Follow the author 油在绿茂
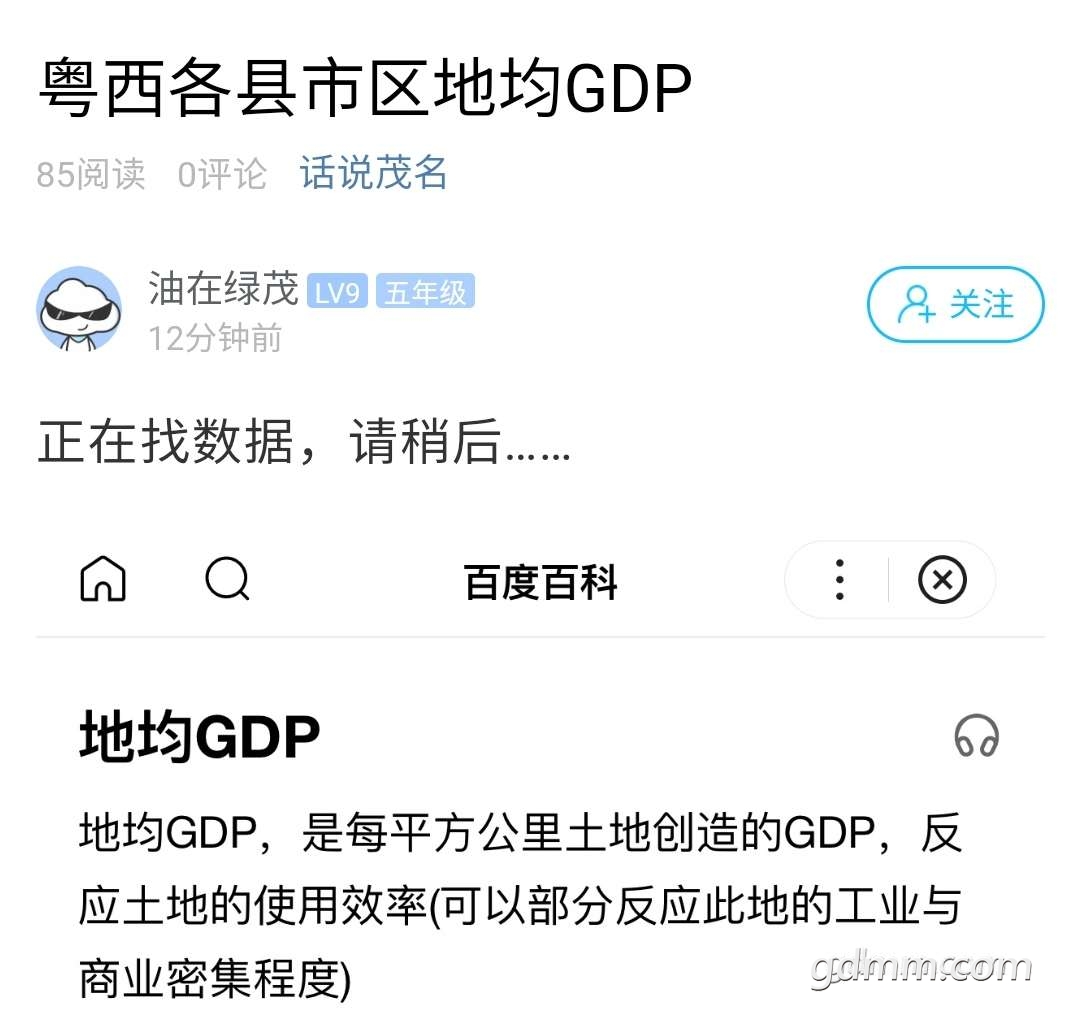This screenshot has width=1080, height=1030. click(x=955, y=305)
